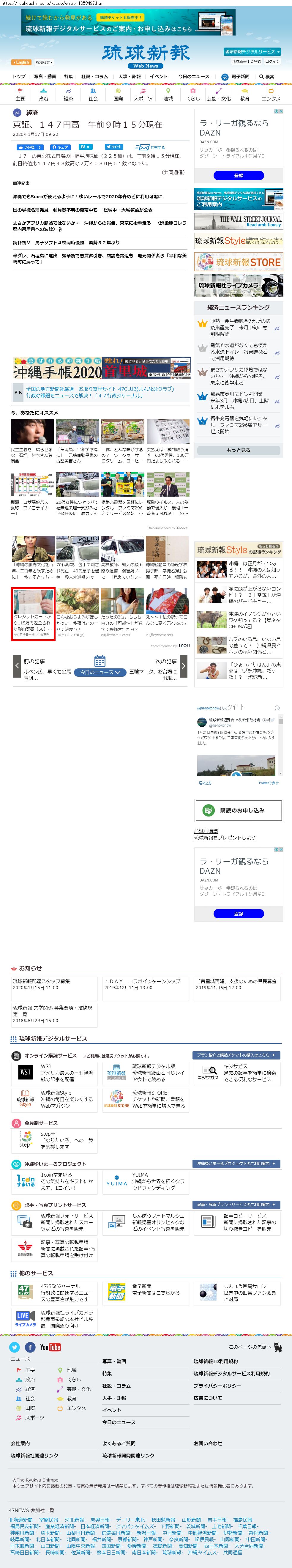The image size is (292, 1568).
Task: Tap the 購読のお申し込み subscription button
Action: 239,810
